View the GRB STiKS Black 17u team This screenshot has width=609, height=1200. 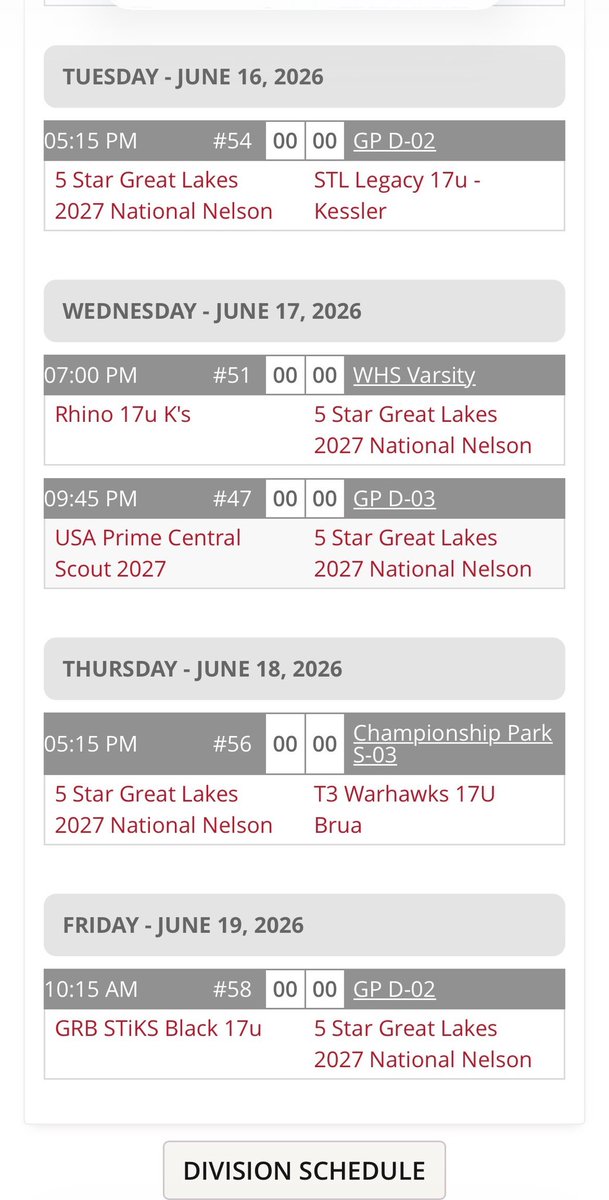coord(158,1028)
